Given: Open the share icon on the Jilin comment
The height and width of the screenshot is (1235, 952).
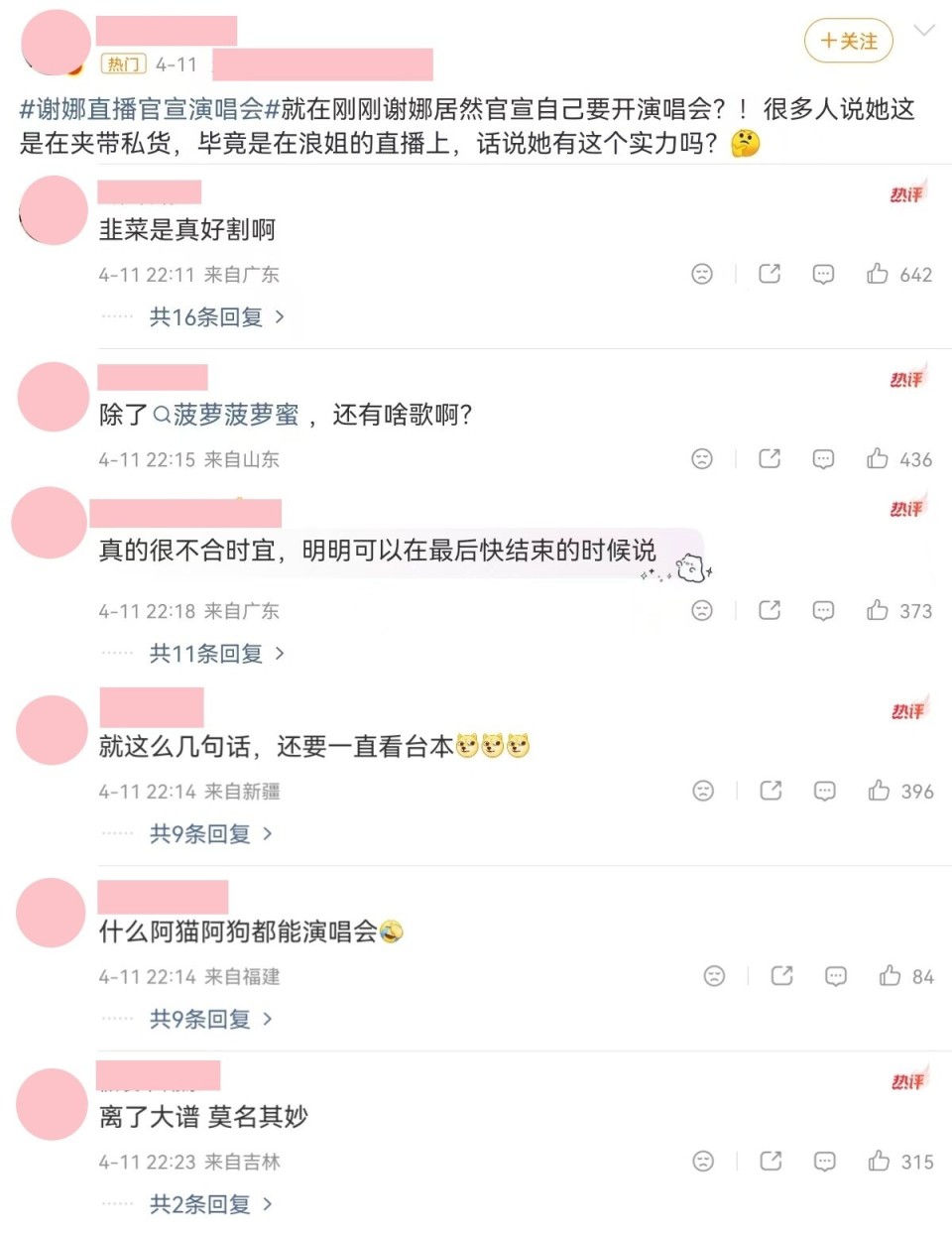Looking at the screenshot, I should [770, 1161].
